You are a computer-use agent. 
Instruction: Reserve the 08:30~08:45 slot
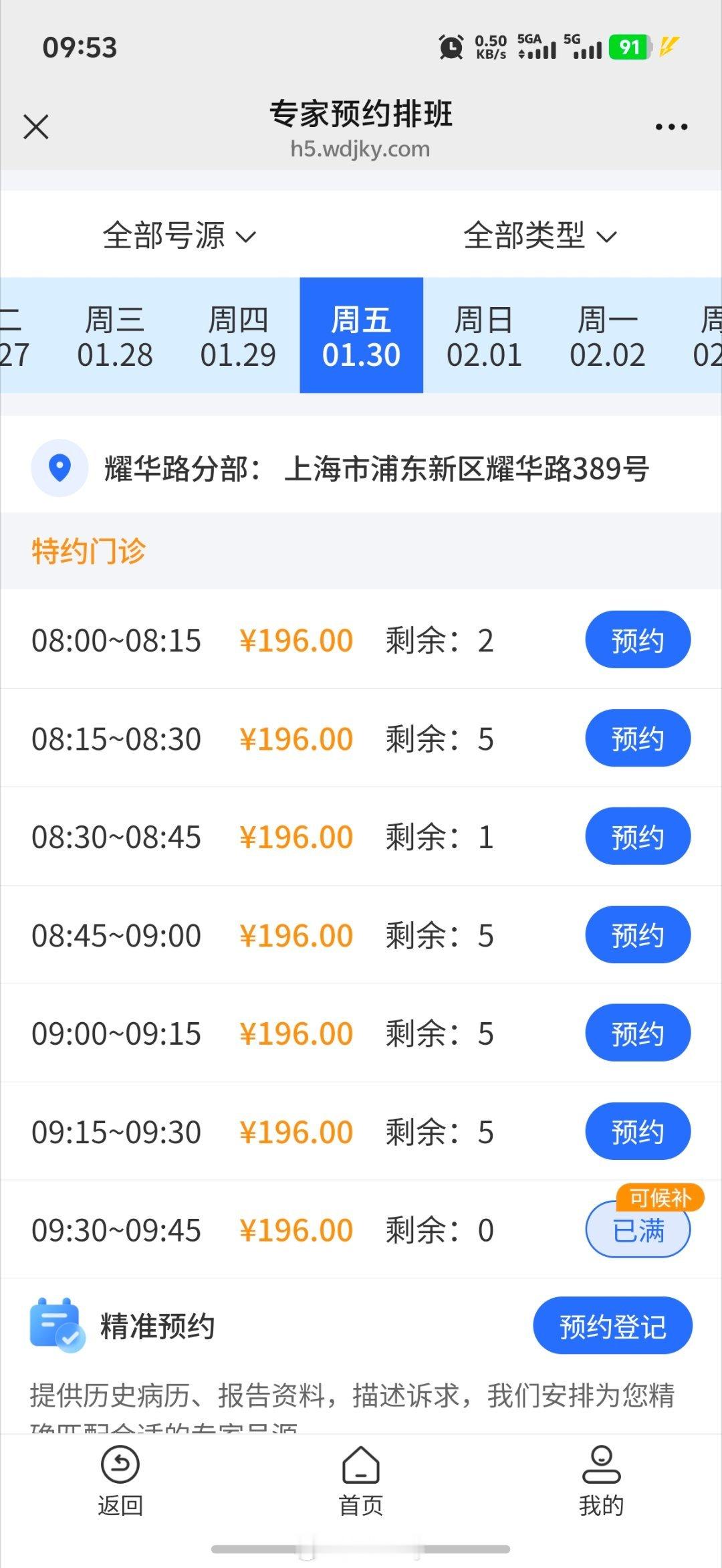point(638,837)
